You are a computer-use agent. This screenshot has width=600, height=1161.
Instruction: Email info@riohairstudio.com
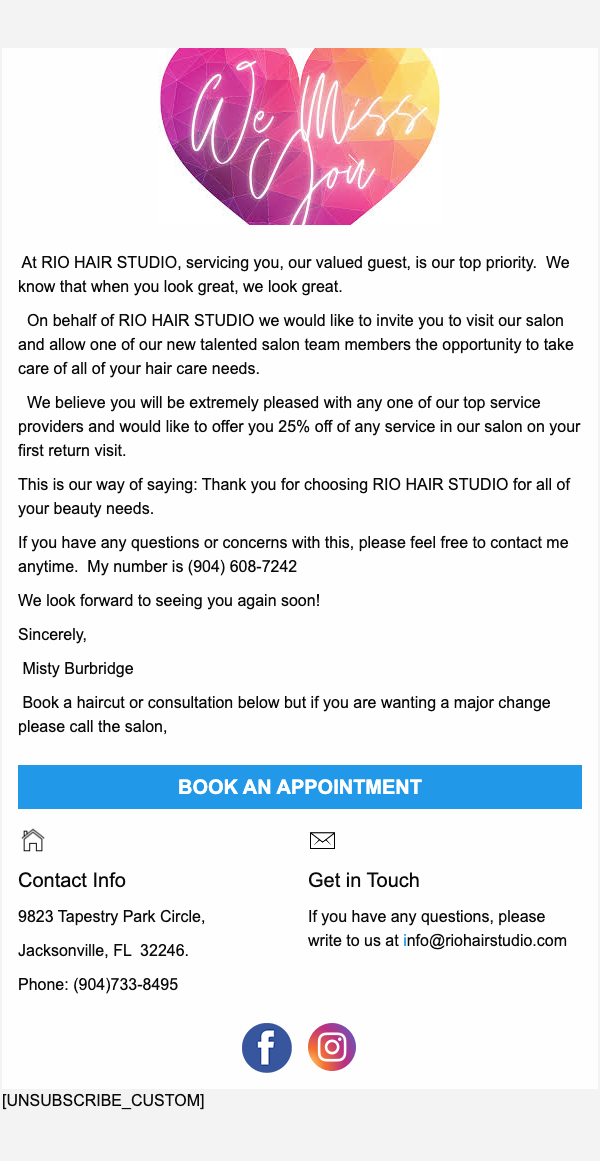(x=485, y=941)
